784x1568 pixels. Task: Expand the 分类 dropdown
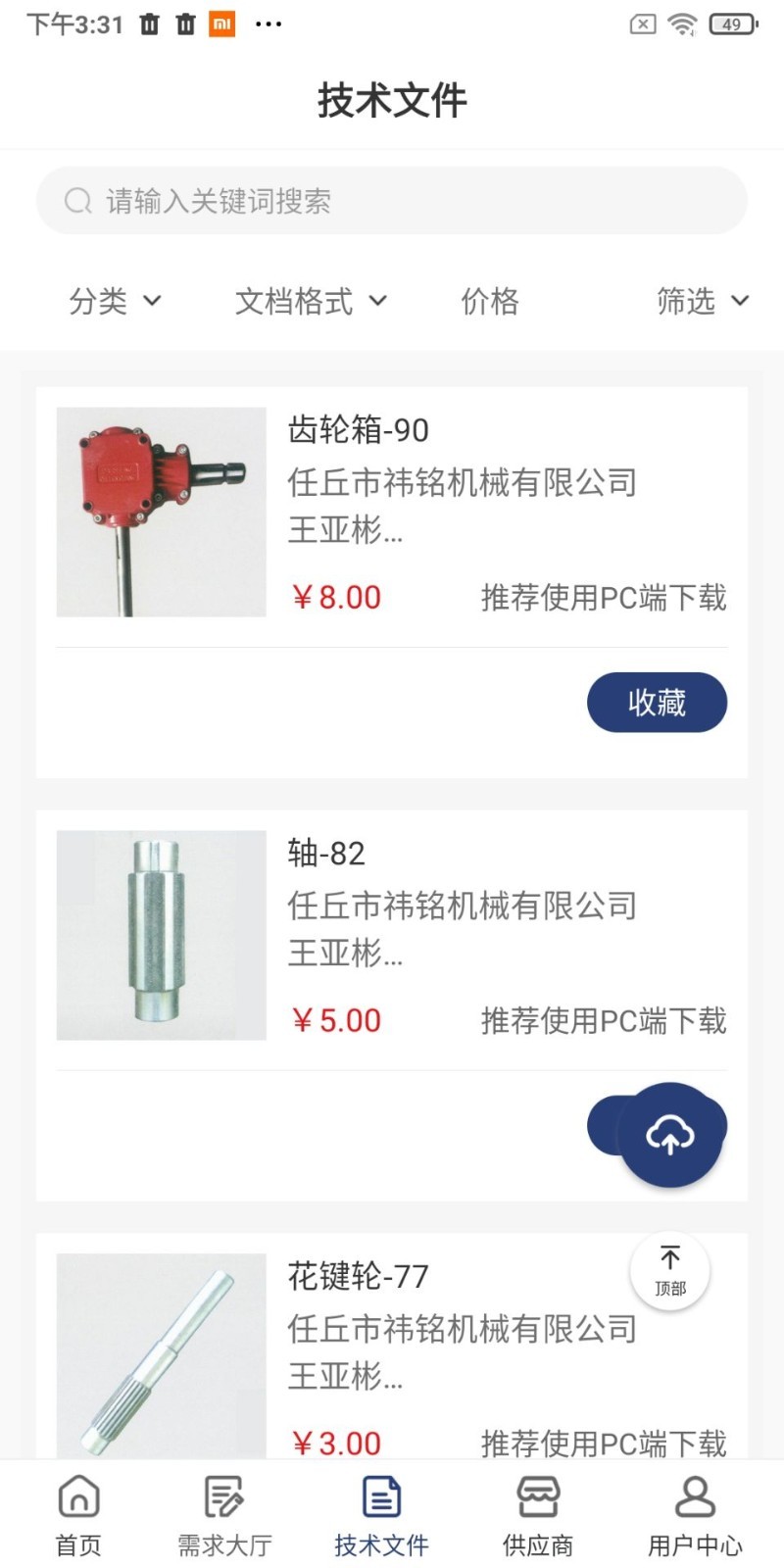[x=115, y=302]
